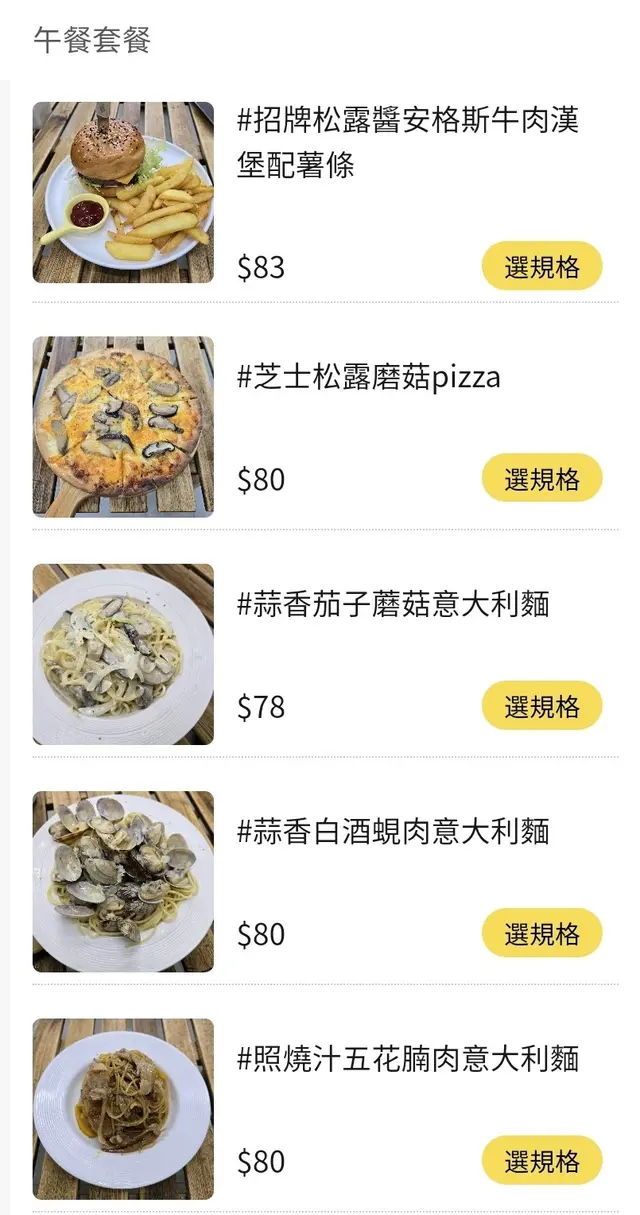The image size is (640, 1215).
Task: Open the 照燒汁五花腩肉意大利麵 photo
Action: point(123,1108)
